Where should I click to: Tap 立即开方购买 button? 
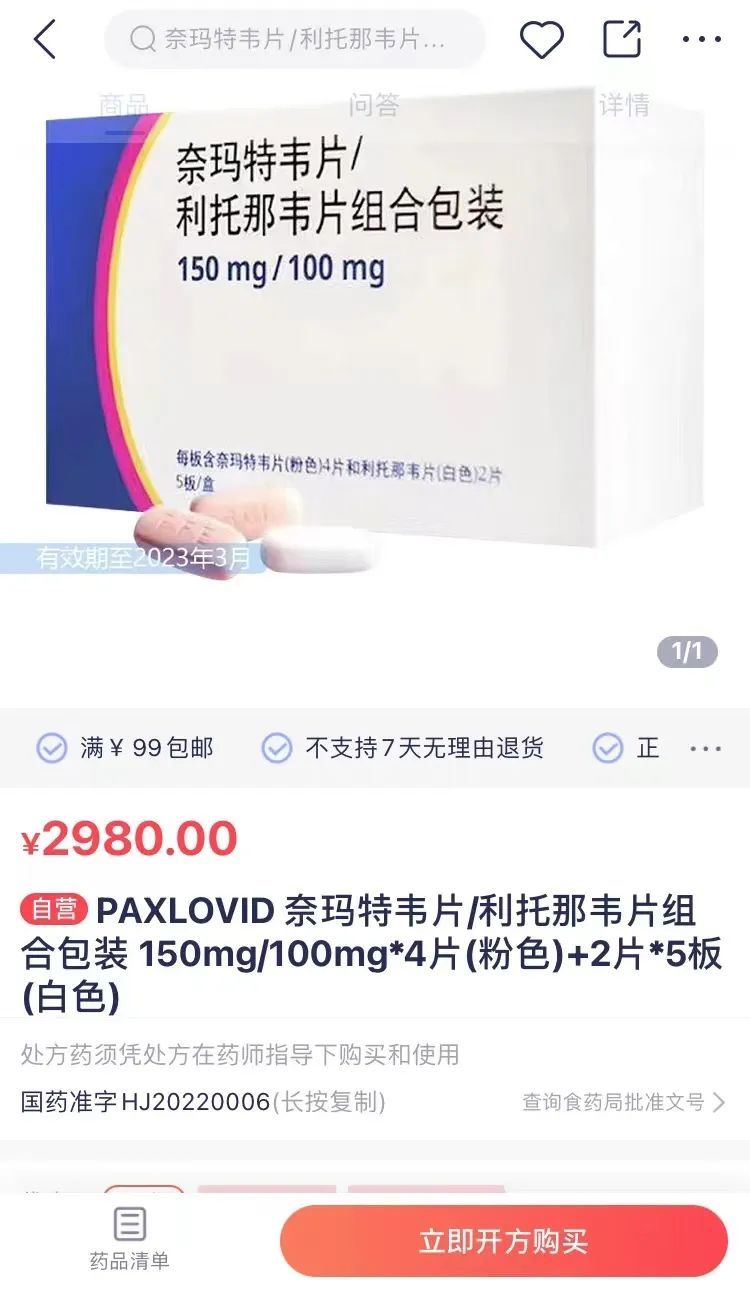click(503, 1241)
